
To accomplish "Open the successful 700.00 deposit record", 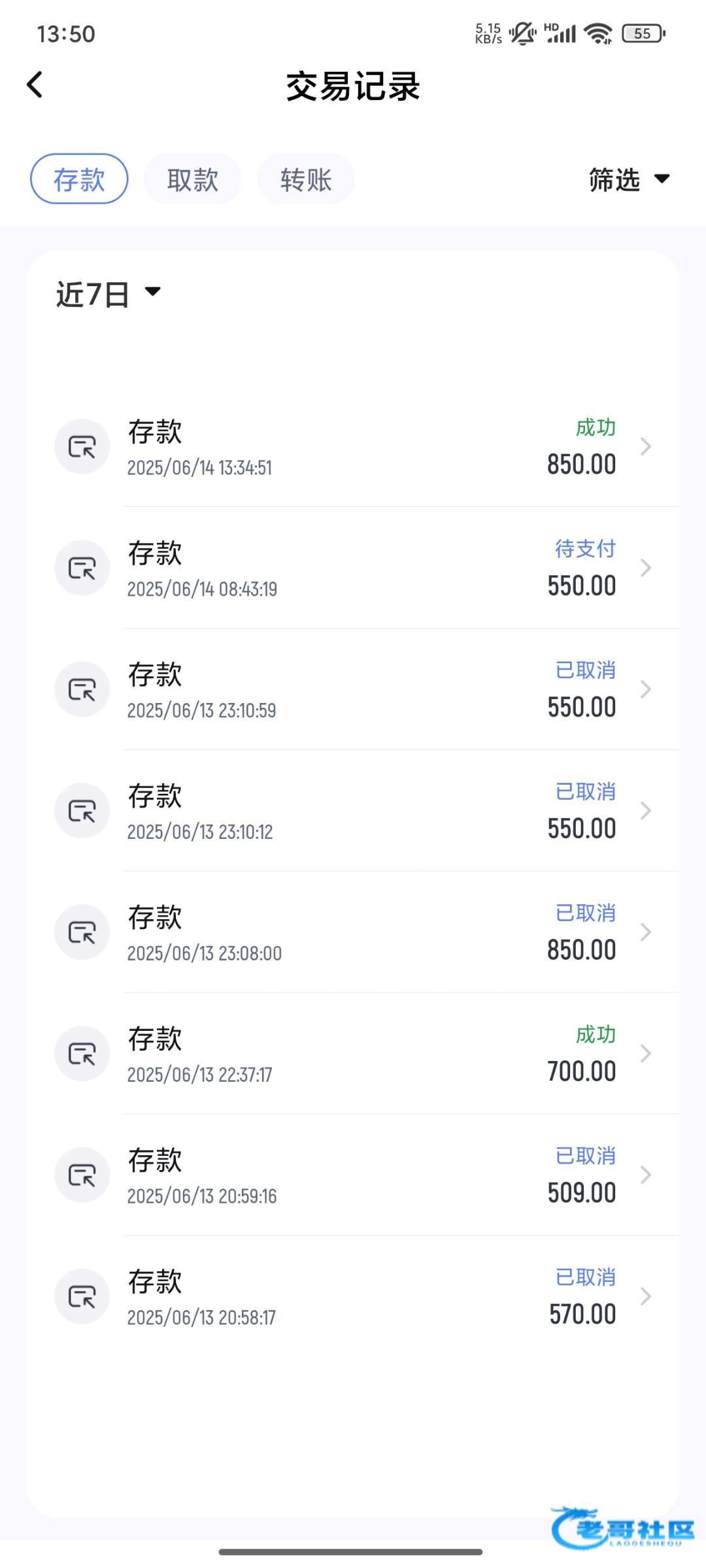I will [353, 1054].
